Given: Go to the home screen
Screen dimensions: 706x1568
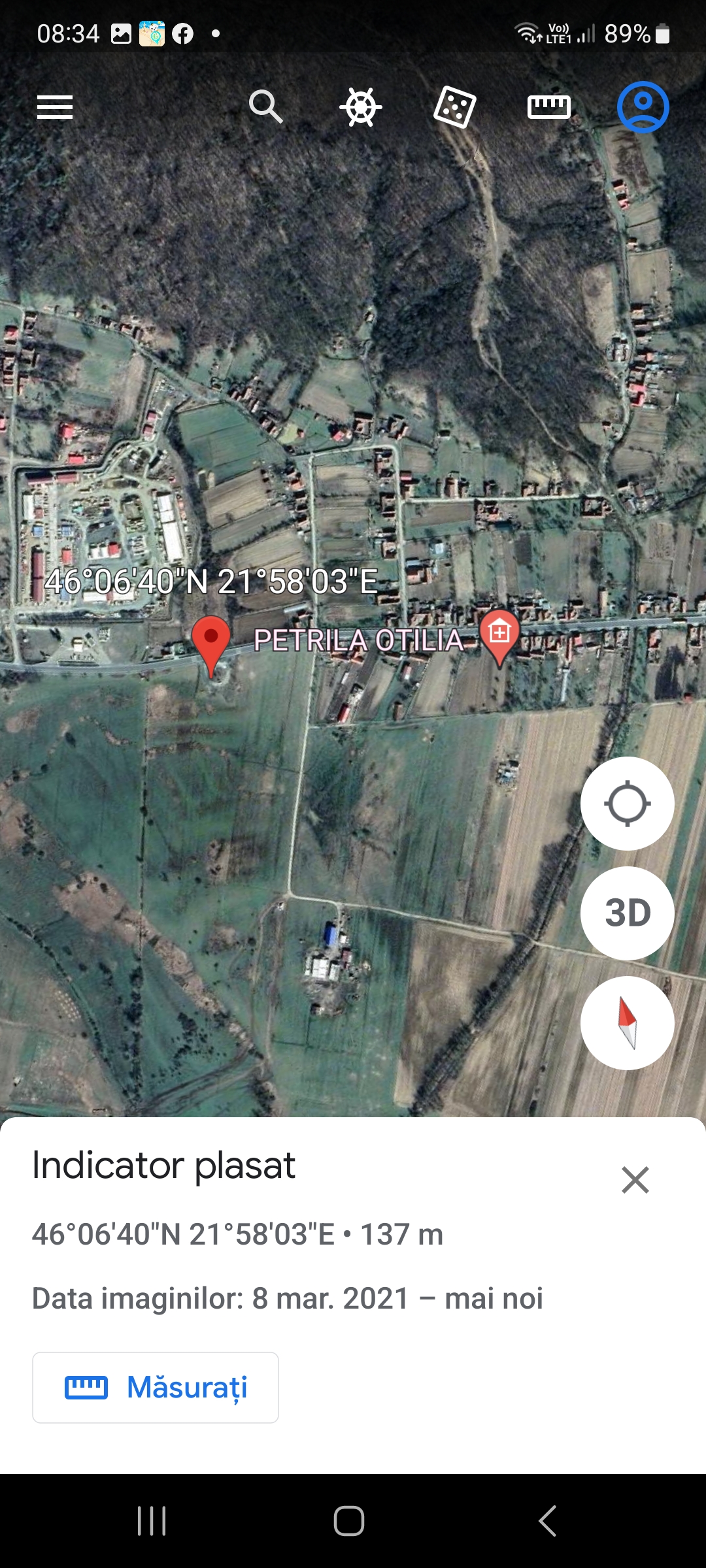Looking at the screenshot, I should pos(349,1520).
